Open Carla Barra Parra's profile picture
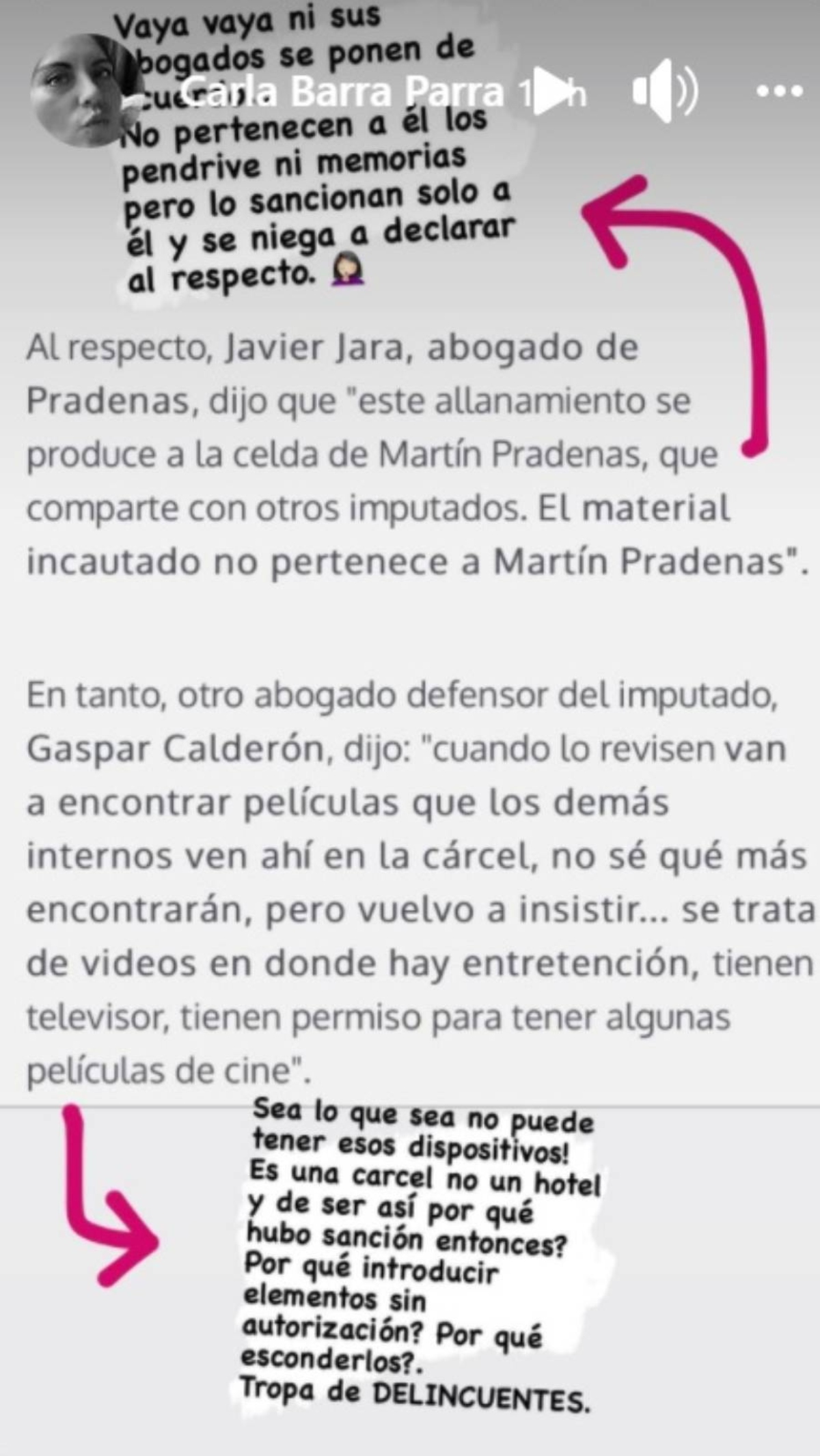This screenshot has height=1456, width=820. tap(81, 90)
